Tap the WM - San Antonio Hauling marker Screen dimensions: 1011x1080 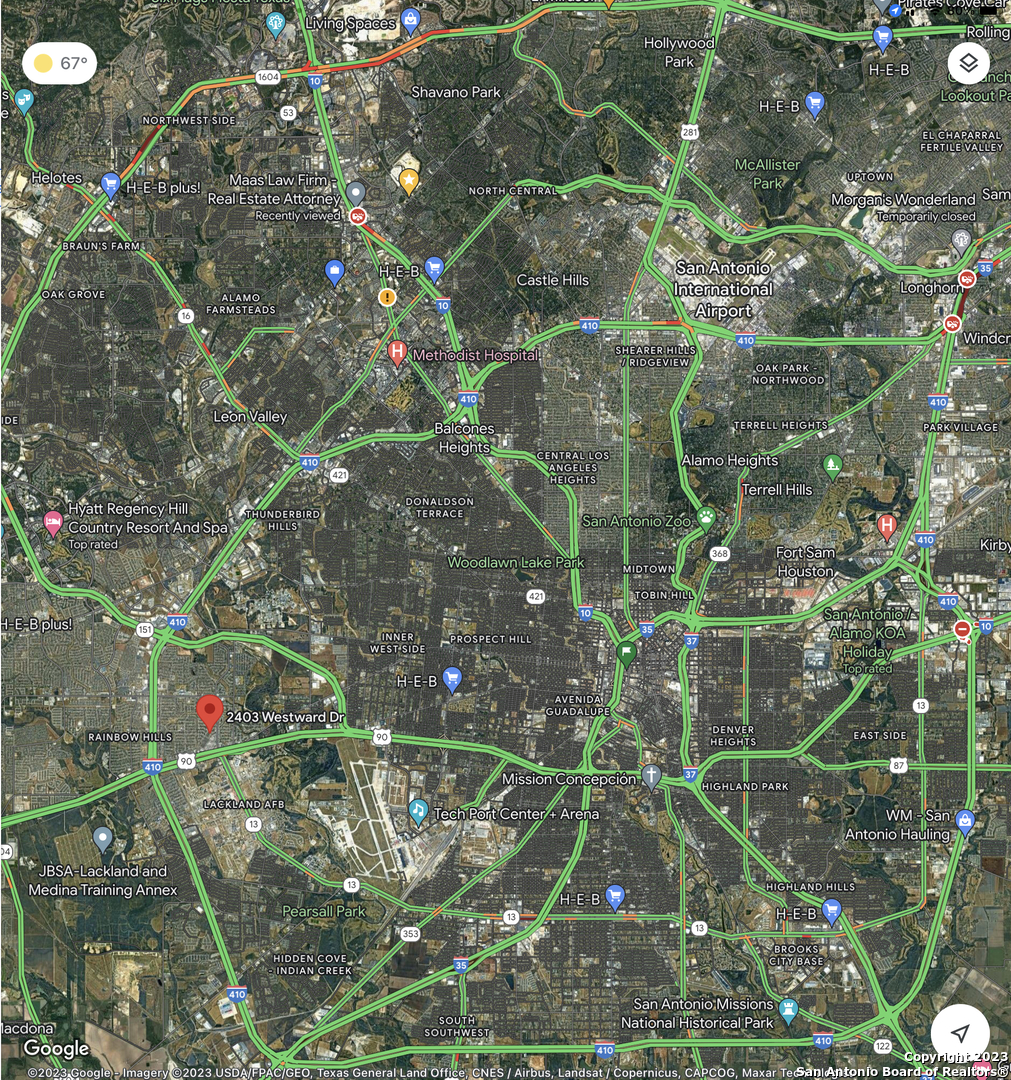pyautogui.click(x=965, y=821)
